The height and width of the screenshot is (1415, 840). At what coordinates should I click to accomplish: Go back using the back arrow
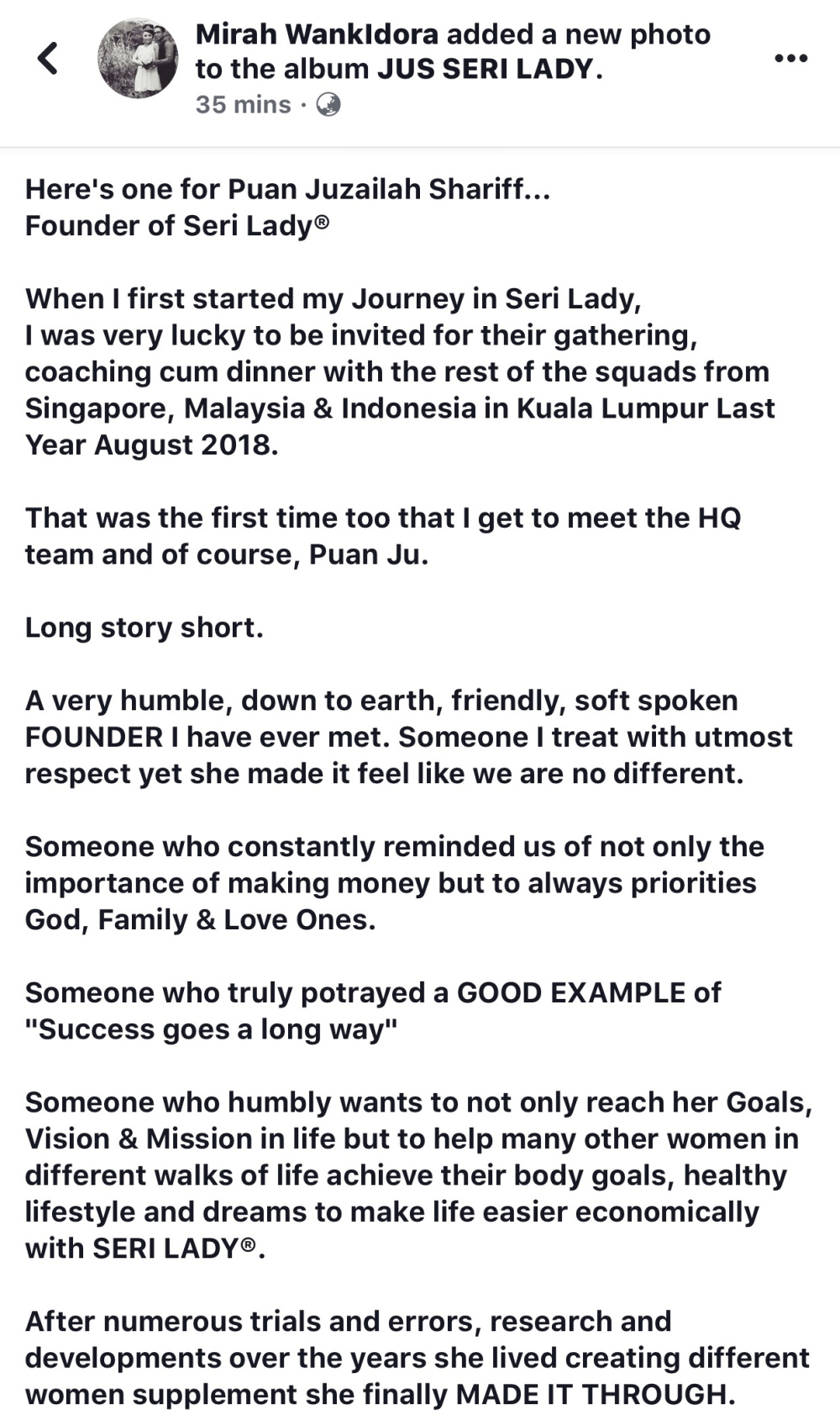48,59
